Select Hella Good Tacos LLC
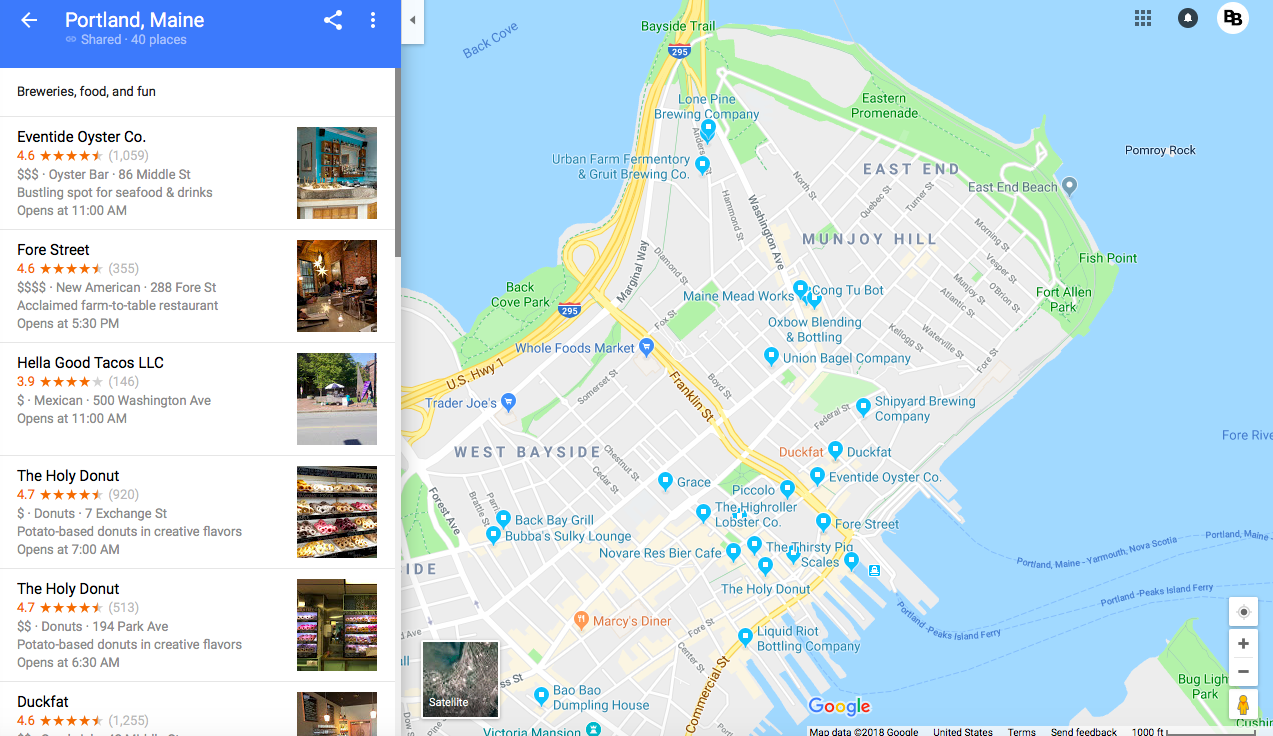1273x736 pixels. coord(90,363)
